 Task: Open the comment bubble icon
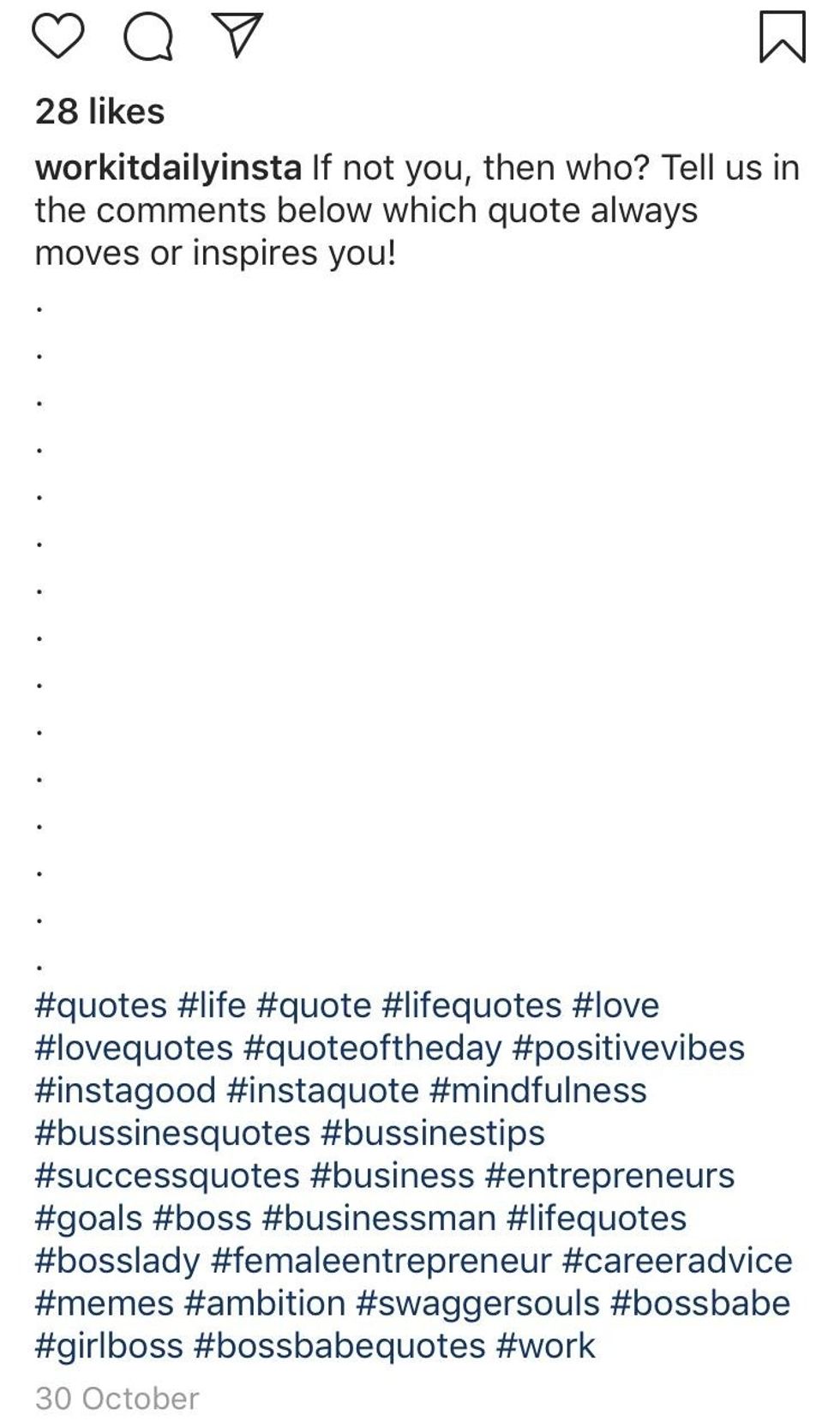point(148,37)
